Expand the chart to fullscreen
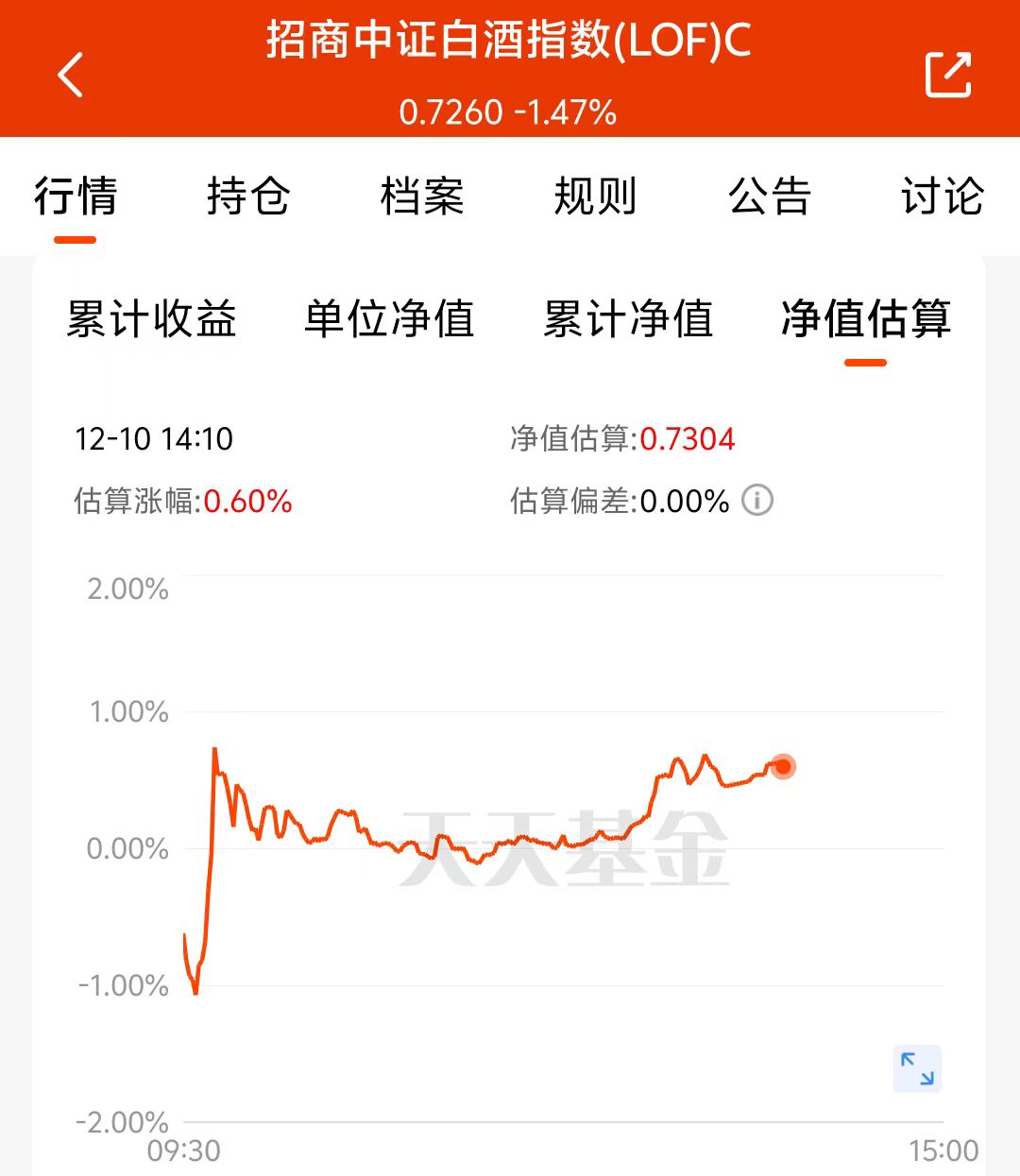This screenshot has width=1020, height=1176. (x=917, y=1068)
